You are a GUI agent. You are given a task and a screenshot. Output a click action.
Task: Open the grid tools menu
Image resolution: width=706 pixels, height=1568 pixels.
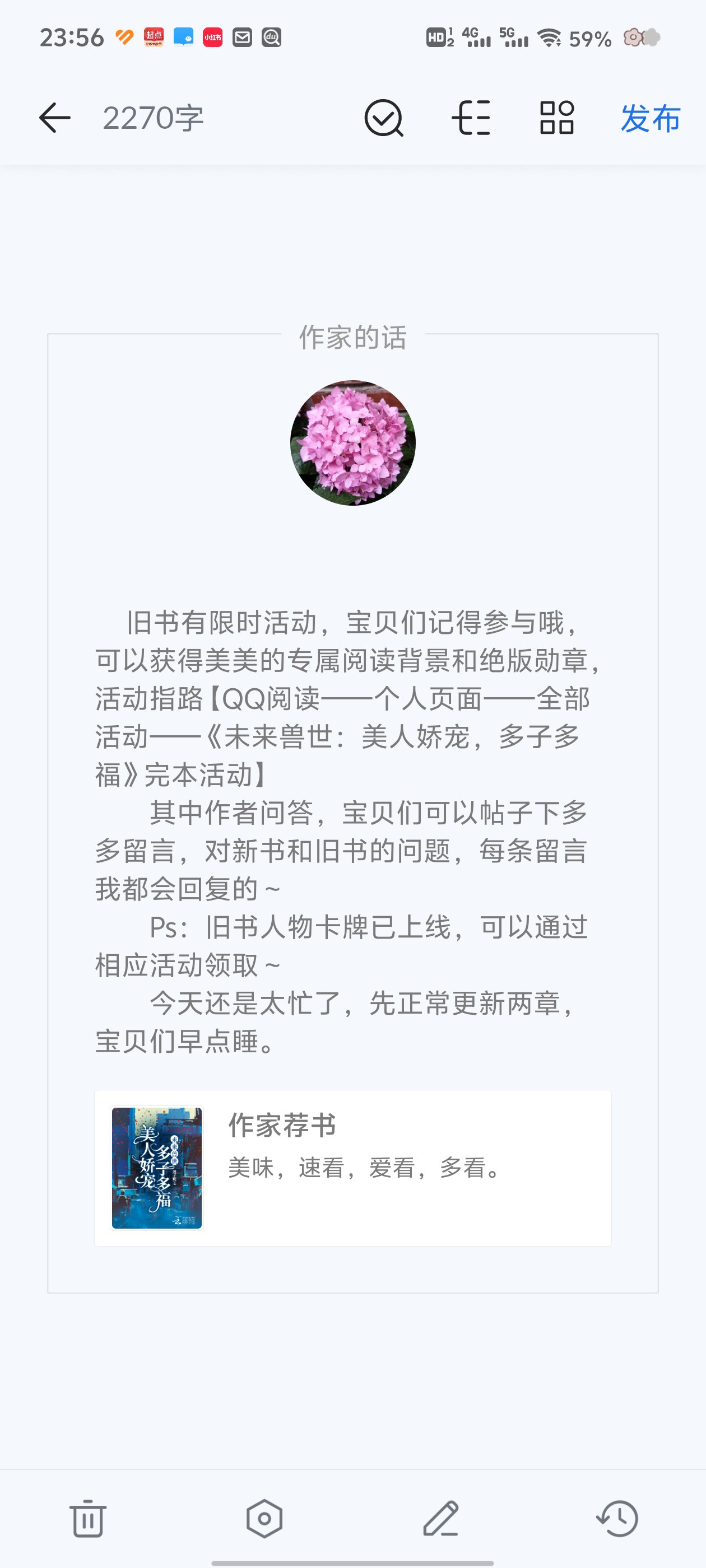point(557,118)
